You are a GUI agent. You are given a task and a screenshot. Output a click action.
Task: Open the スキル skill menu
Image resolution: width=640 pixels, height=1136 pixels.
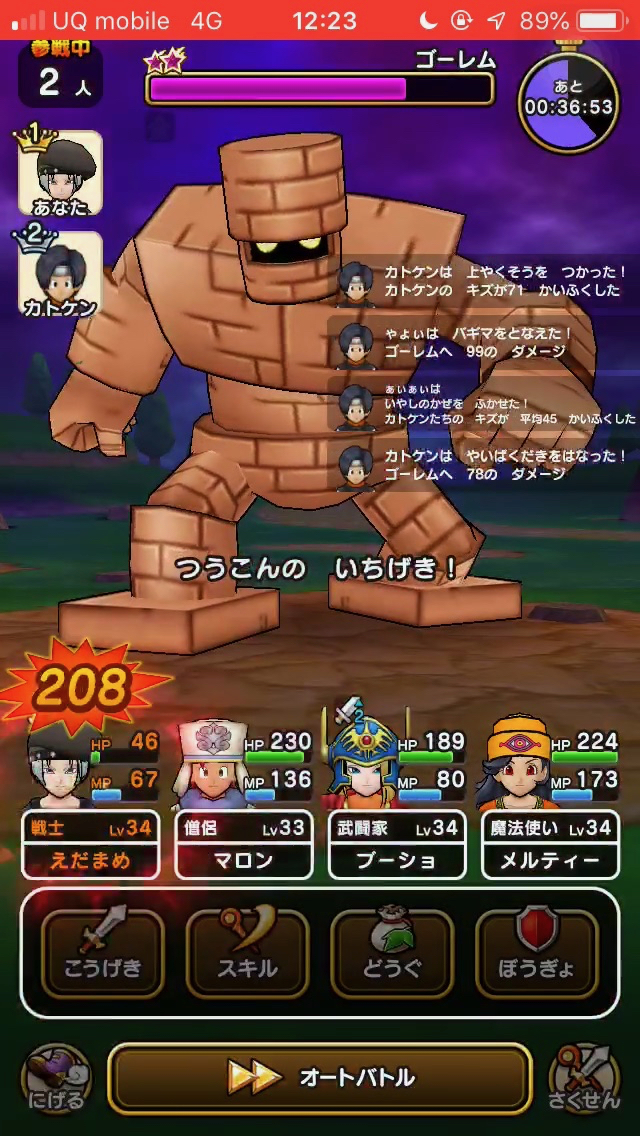pyautogui.click(x=247, y=953)
